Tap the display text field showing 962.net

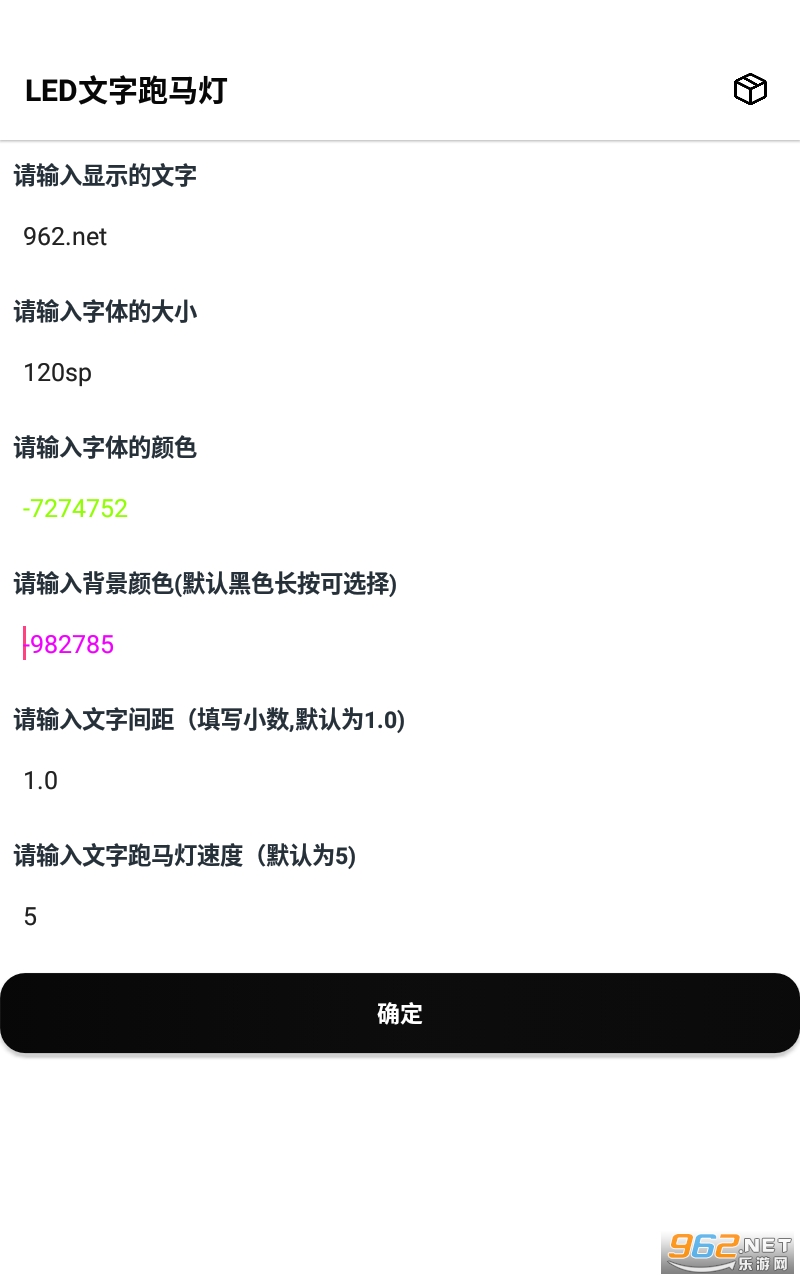pos(400,237)
